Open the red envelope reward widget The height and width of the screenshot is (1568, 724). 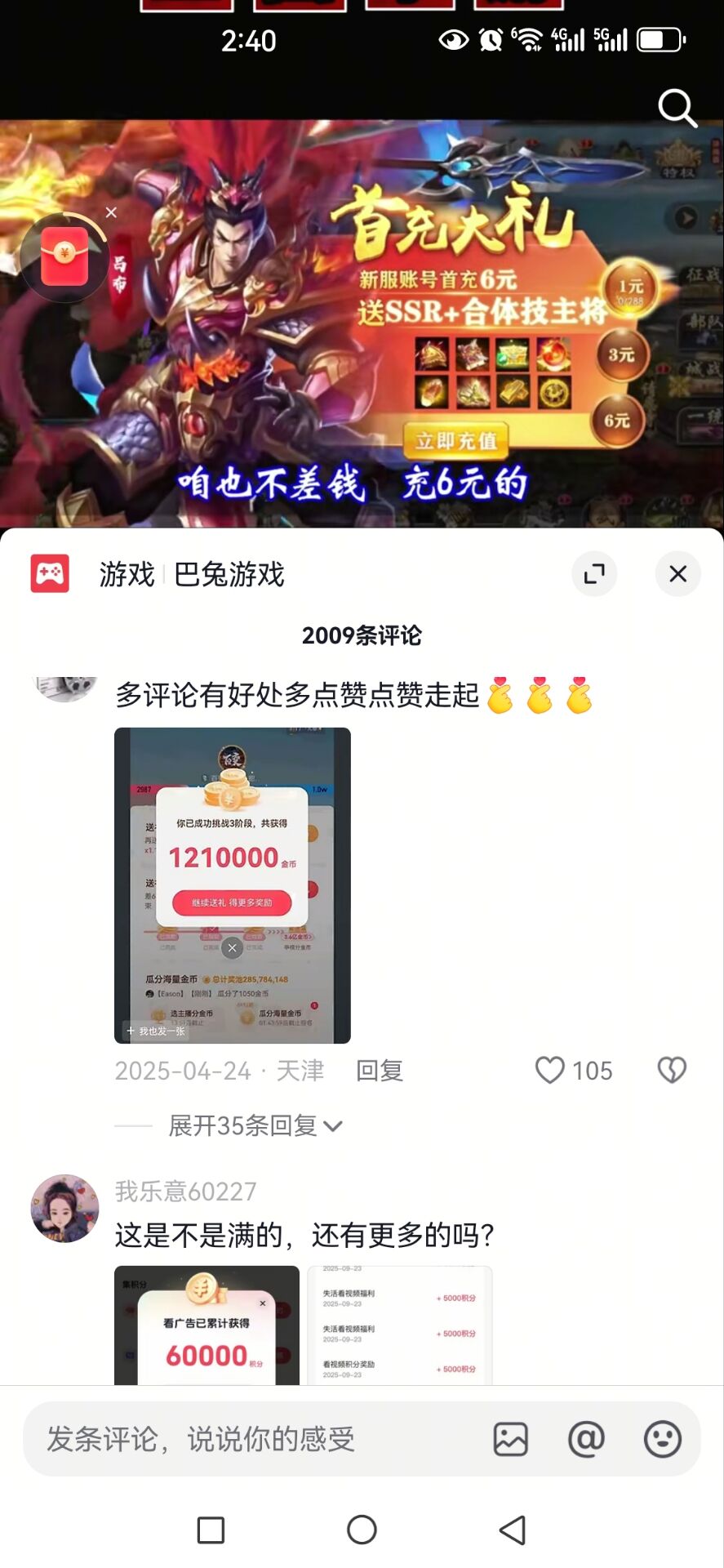click(x=64, y=258)
